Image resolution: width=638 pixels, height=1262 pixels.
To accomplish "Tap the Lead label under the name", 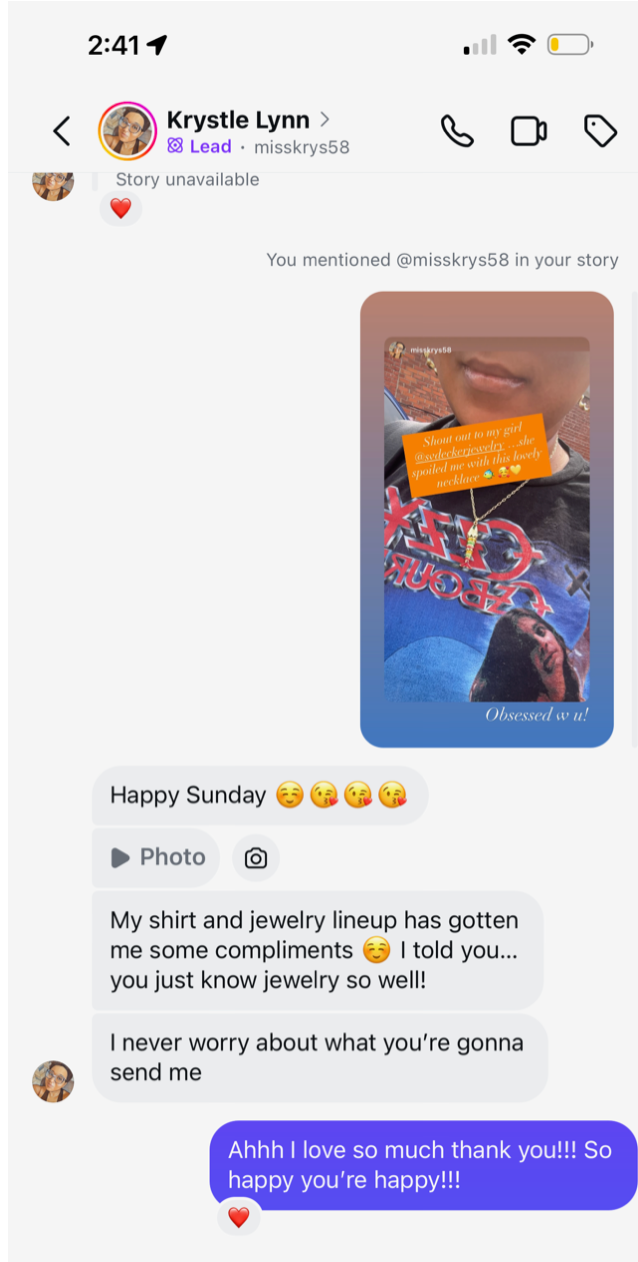I will tap(199, 147).
